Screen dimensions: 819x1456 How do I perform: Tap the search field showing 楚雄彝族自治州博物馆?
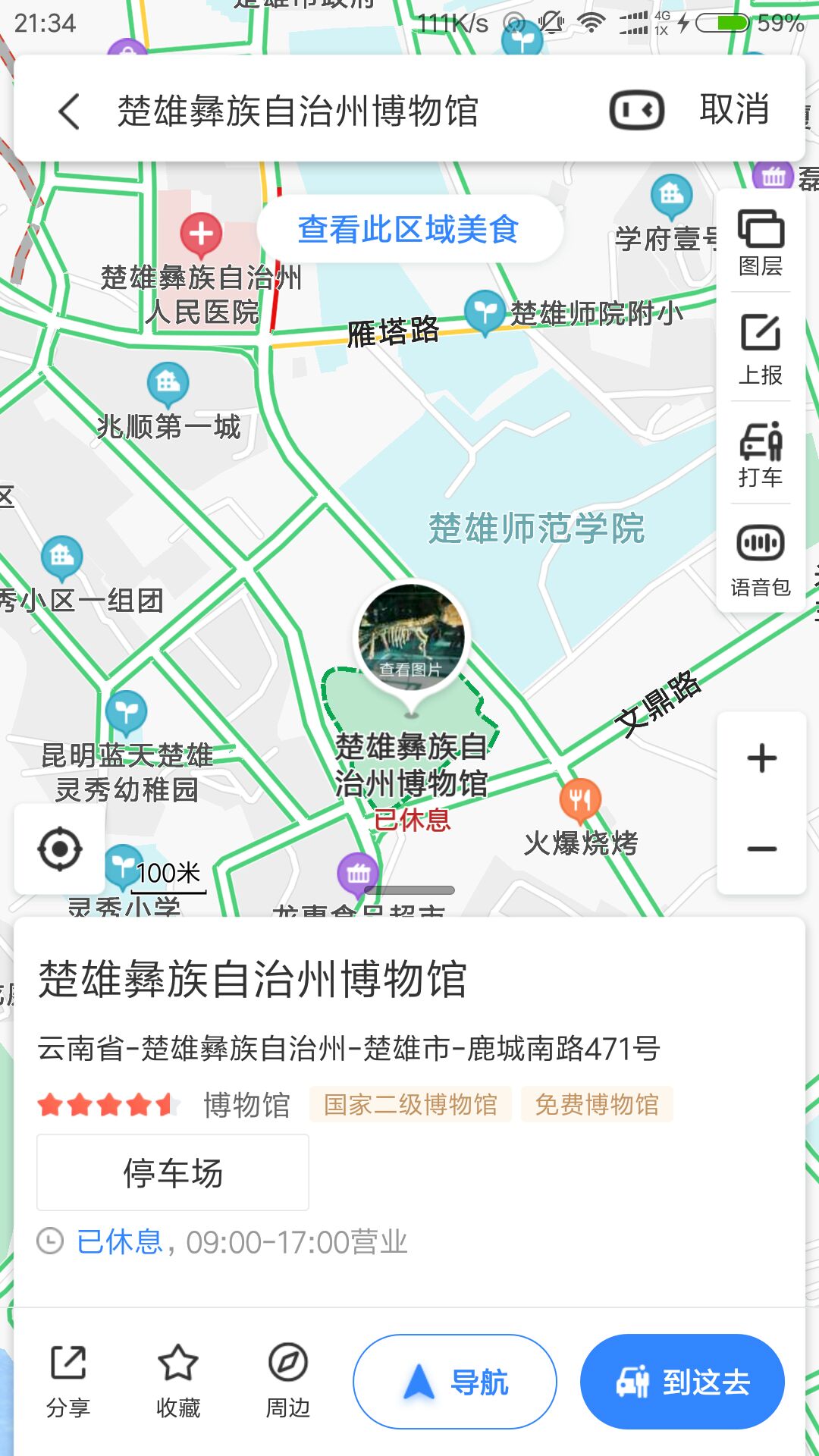tap(297, 111)
